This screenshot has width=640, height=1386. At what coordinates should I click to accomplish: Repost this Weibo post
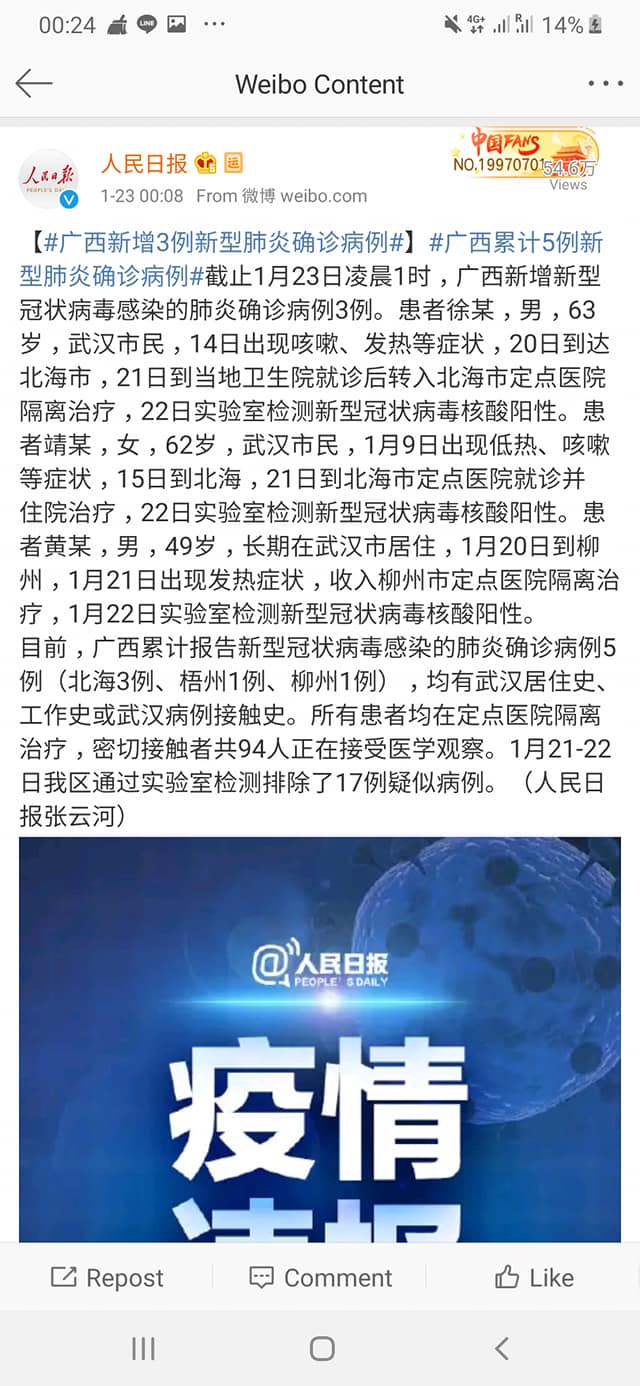[107, 1277]
